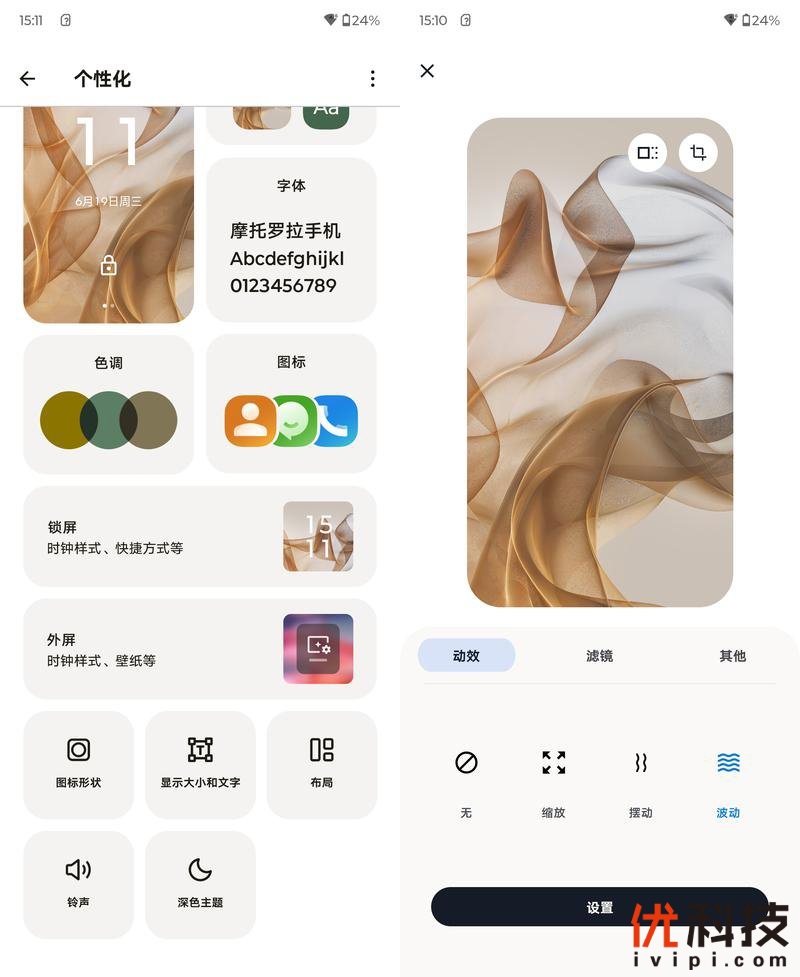The height and width of the screenshot is (977, 800).
Task: Open the 图标 icon style card
Action: click(291, 404)
